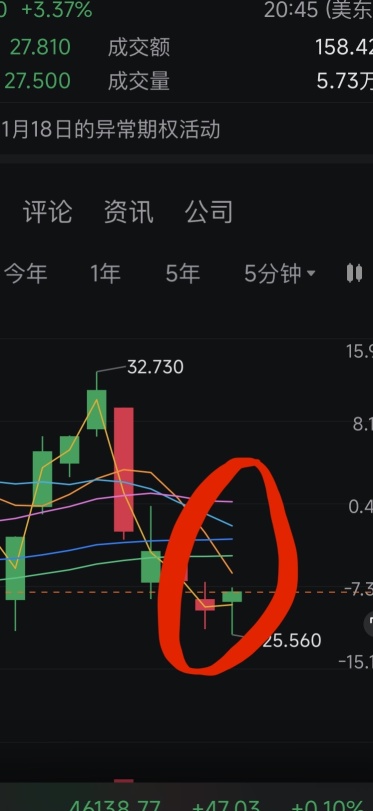Switch to the 资讯 tab
Viewport: 373px width, 811px height.
tap(129, 213)
